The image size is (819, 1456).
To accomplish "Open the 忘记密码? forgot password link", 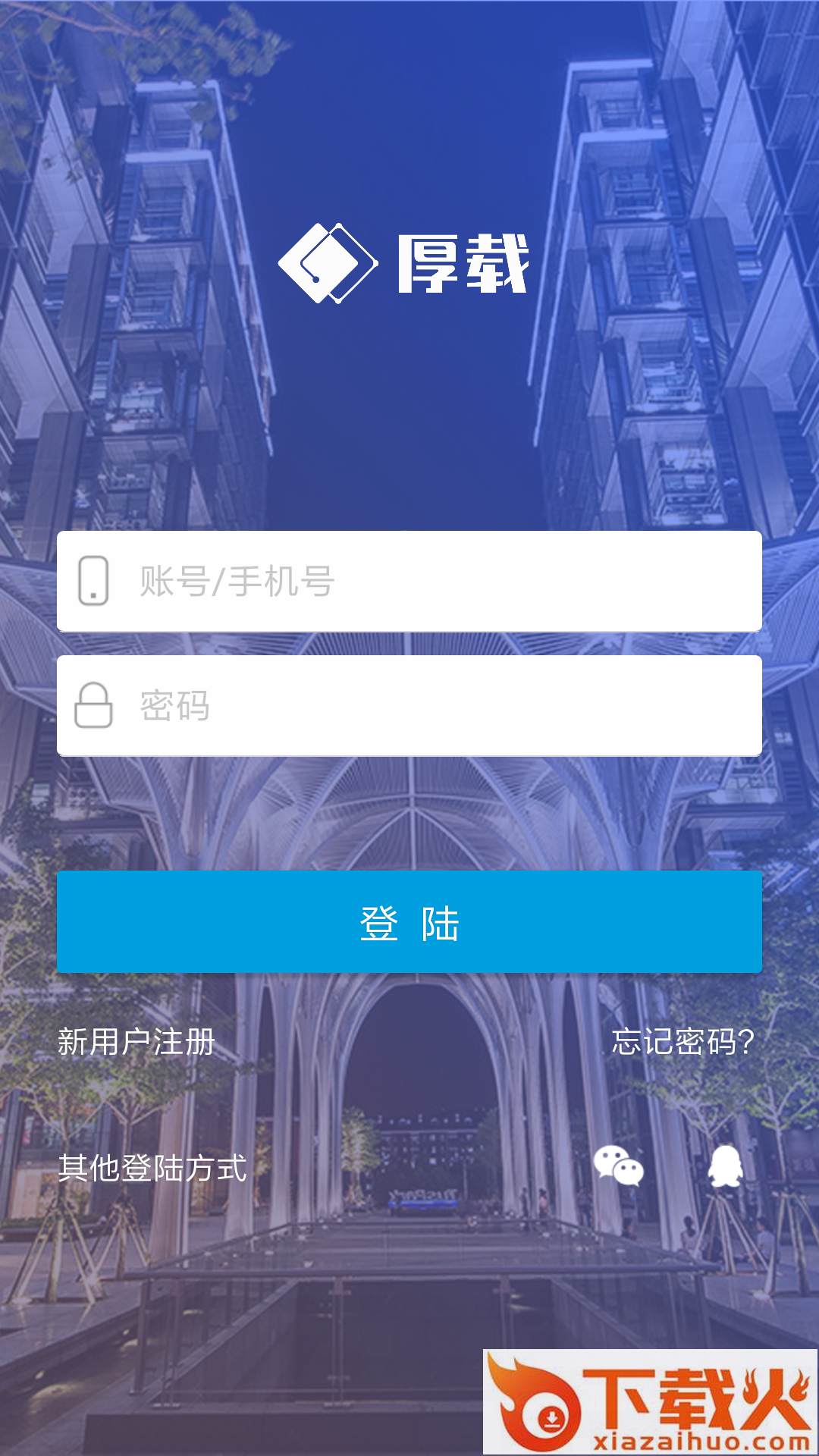I will pyautogui.click(x=682, y=1042).
